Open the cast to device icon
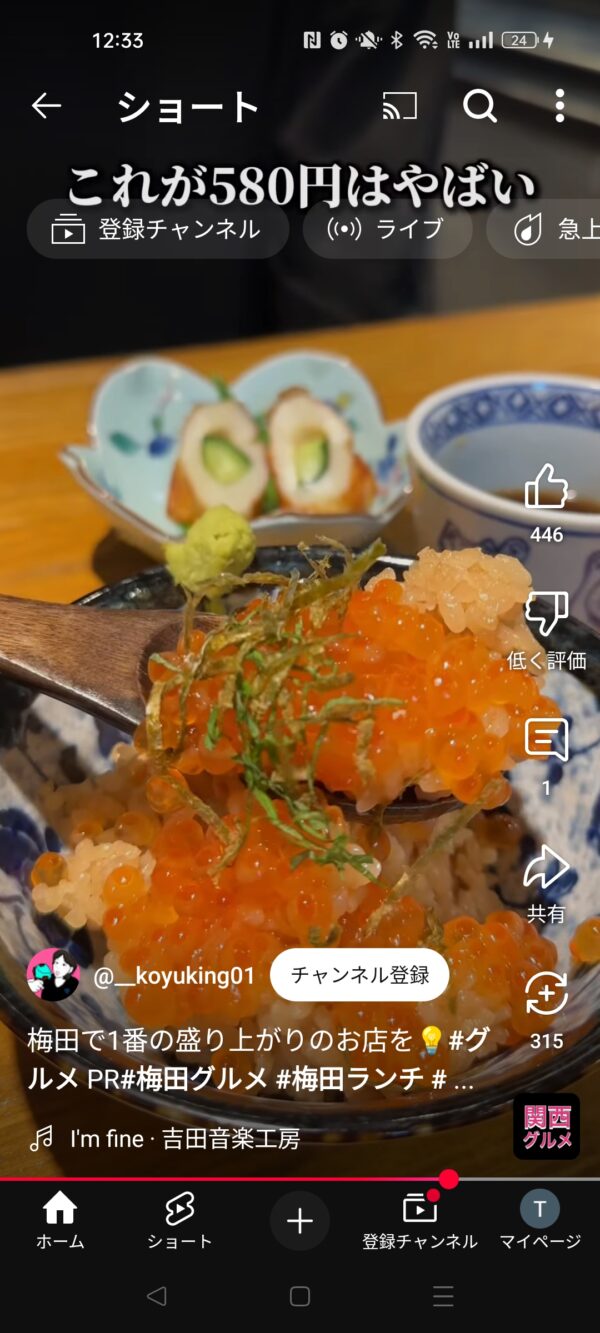Viewport: 600px width, 1333px height. (x=400, y=106)
